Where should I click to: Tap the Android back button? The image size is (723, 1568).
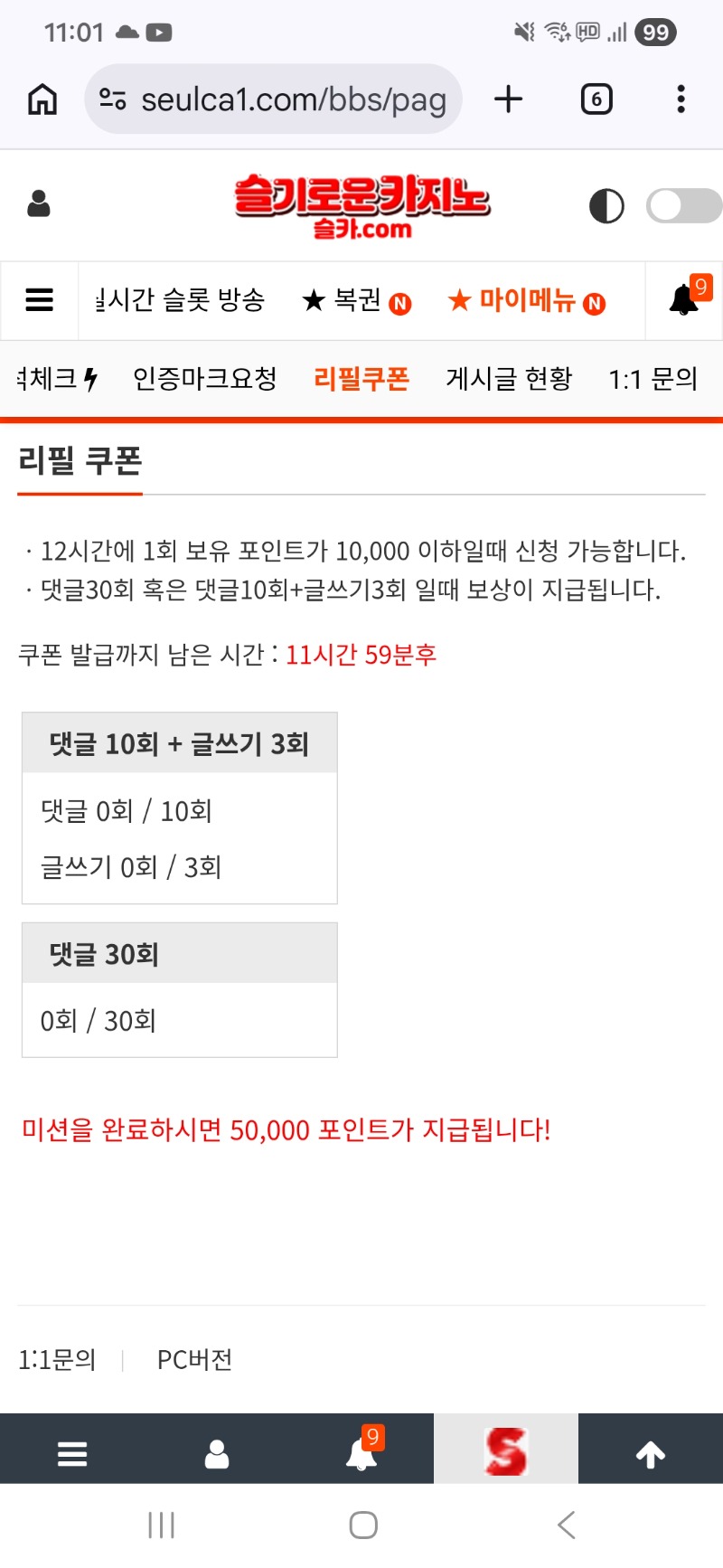coord(566,1525)
